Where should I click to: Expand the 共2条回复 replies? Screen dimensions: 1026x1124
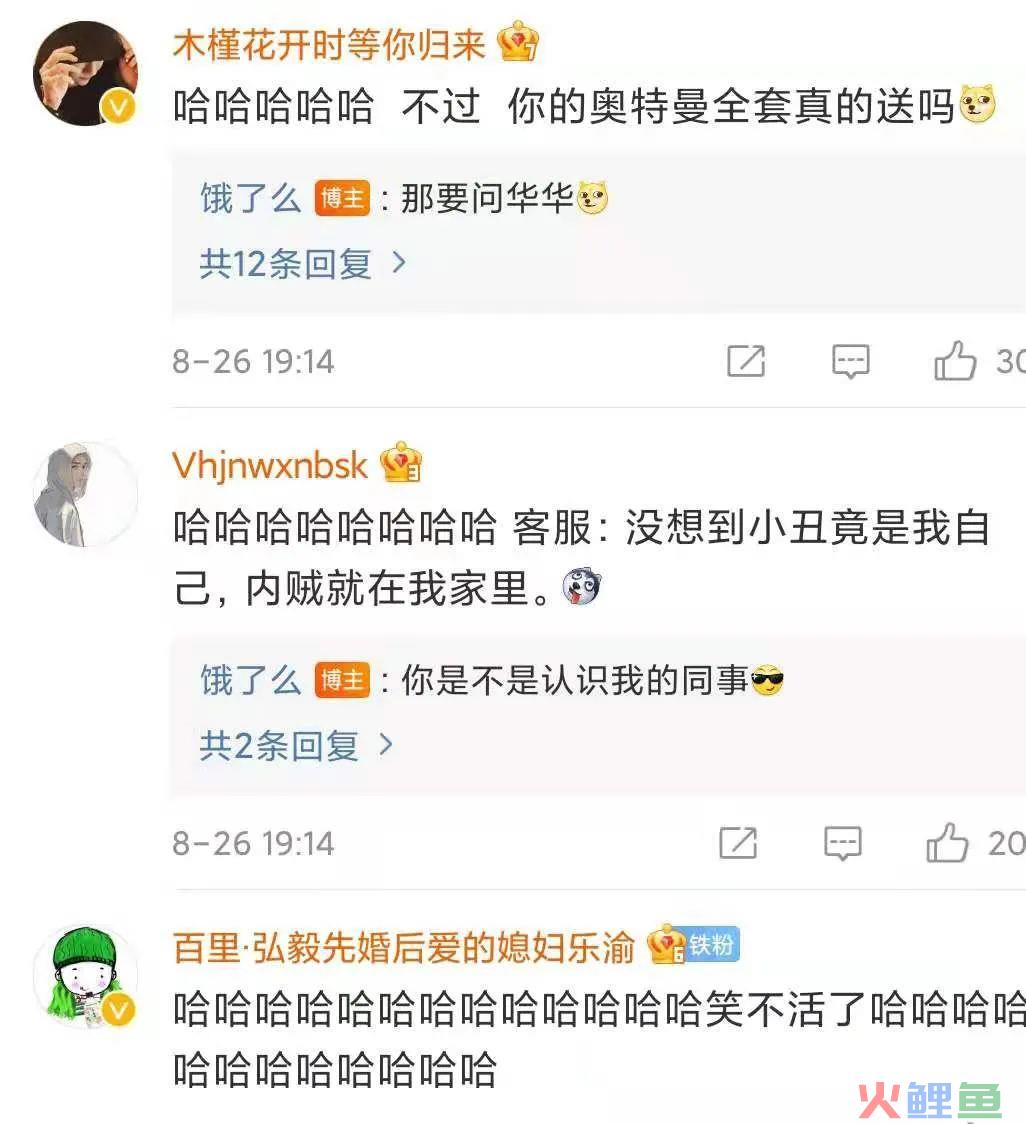[296, 745]
